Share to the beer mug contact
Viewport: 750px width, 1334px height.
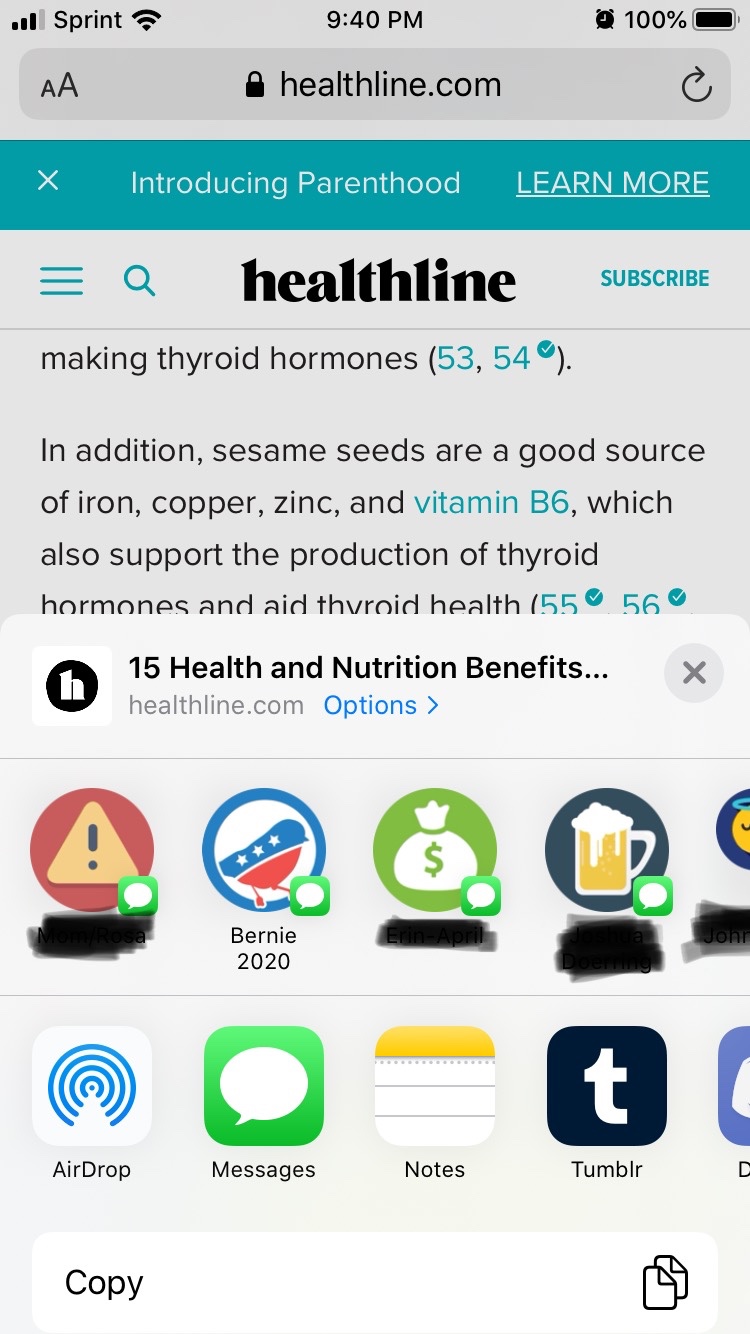[606, 850]
